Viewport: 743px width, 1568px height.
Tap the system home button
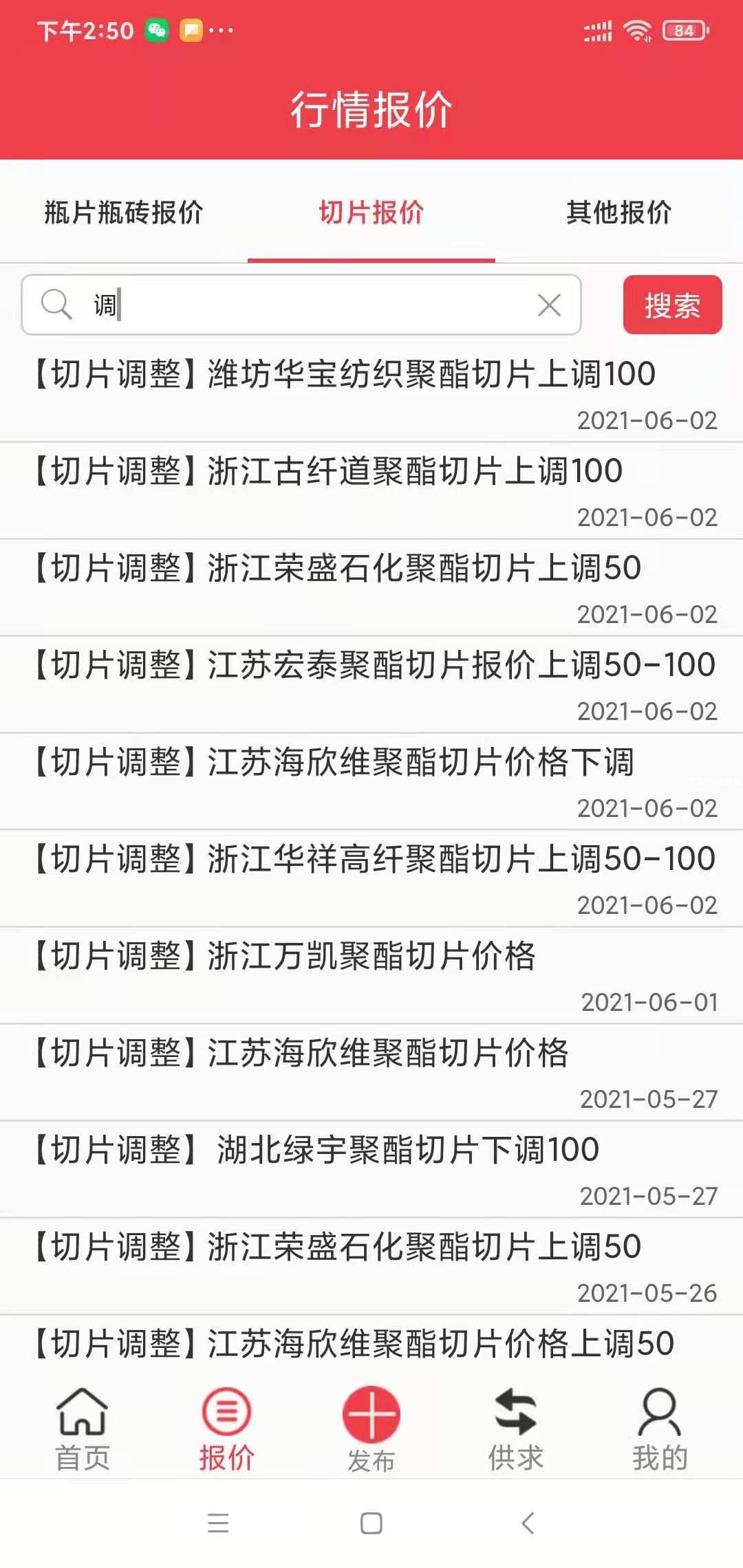[x=371, y=1523]
